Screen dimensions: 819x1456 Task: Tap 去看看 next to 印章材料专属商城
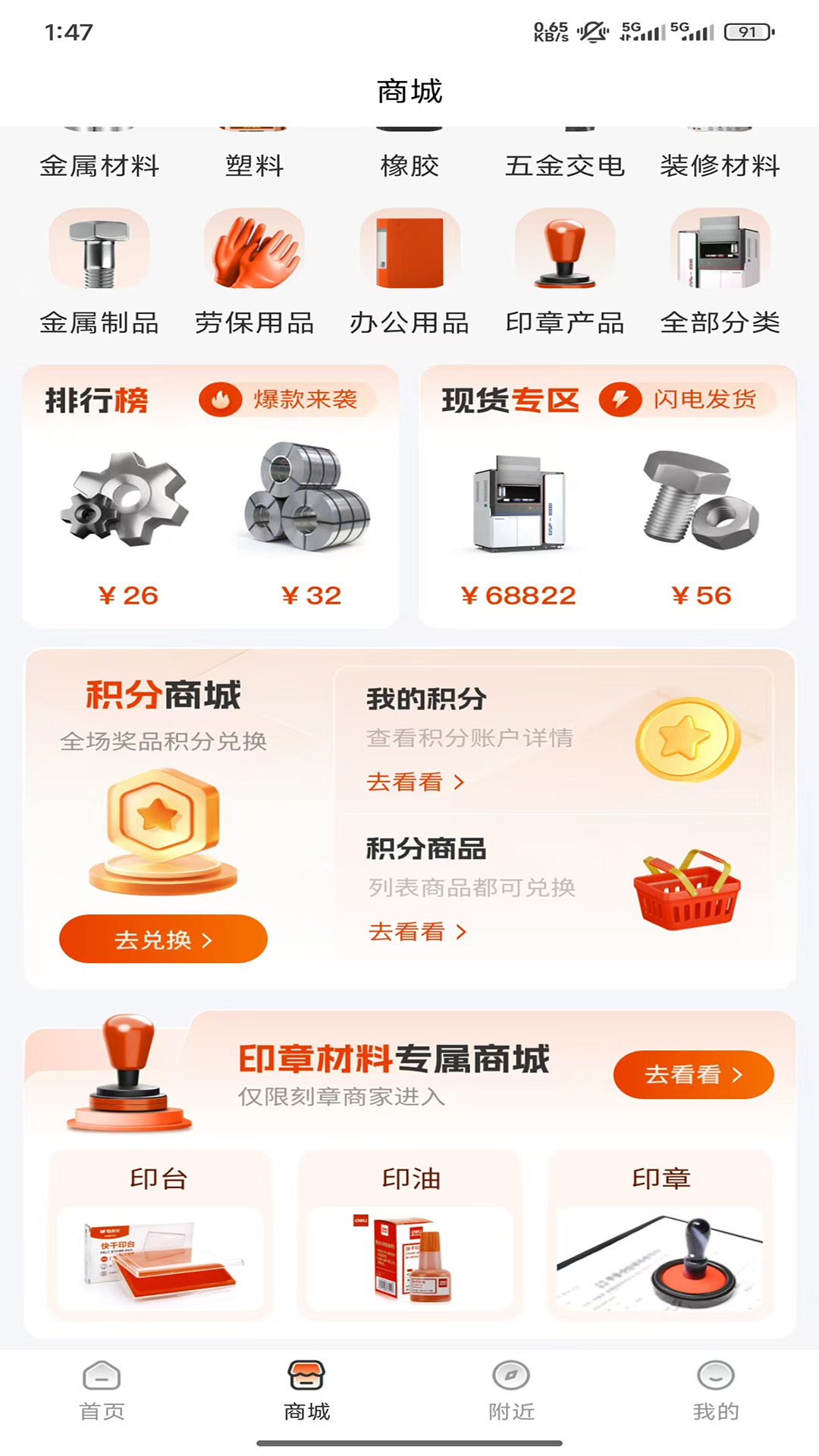coord(693,1075)
